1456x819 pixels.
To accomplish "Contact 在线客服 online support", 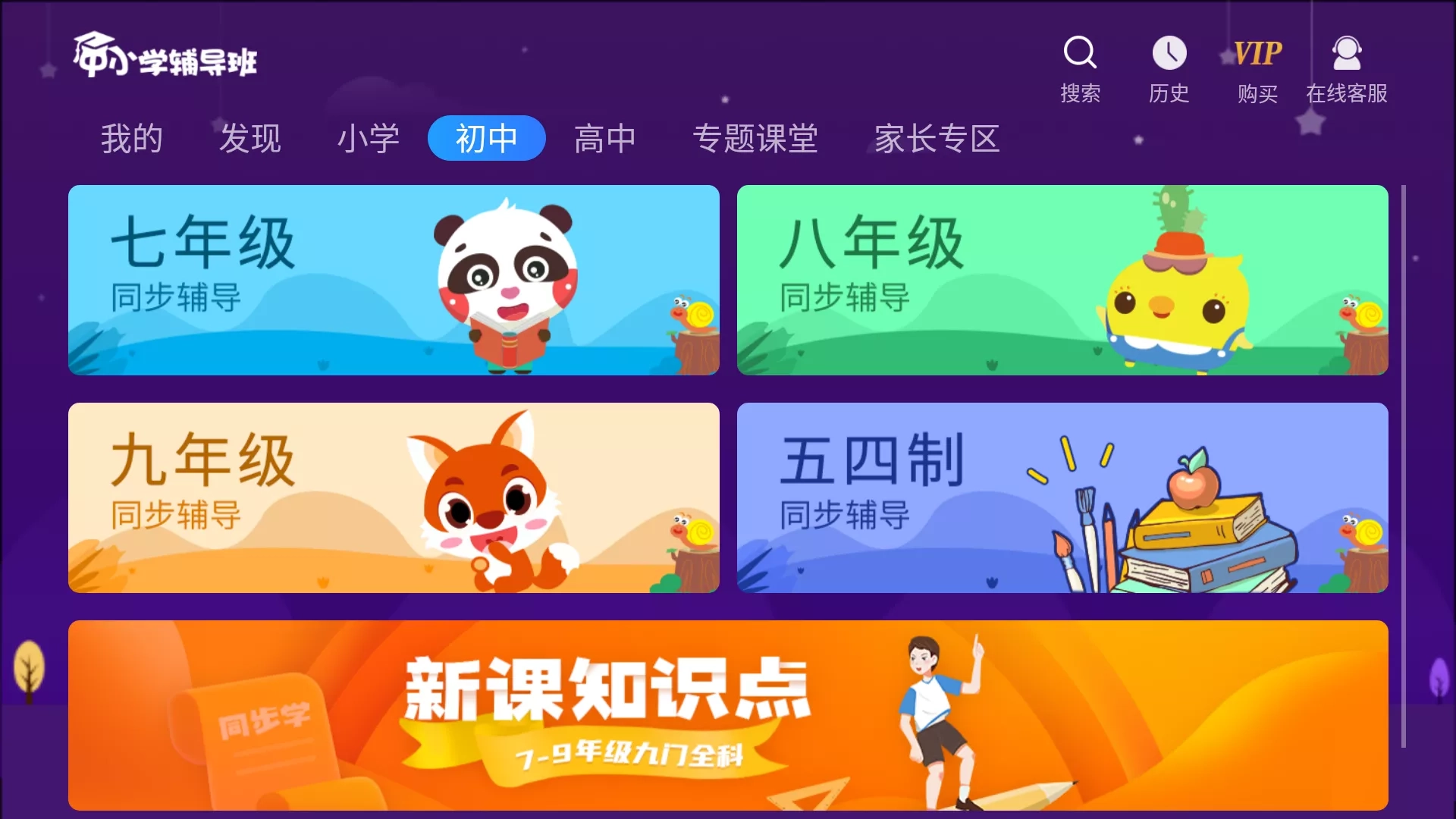I will (1346, 68).
